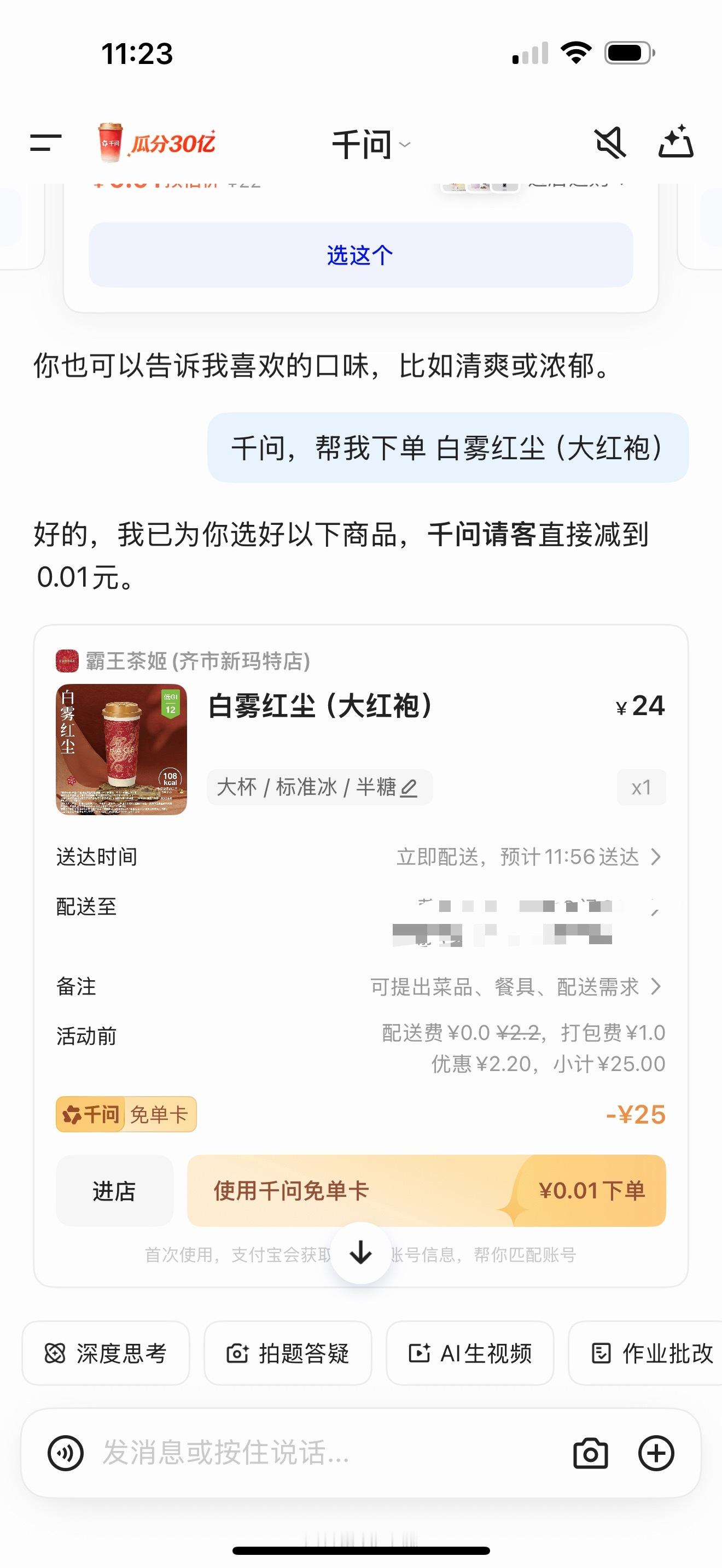
Task: Tap the 千问 app logo with 瓜分30亿 banner
Action: coord(156,144)
